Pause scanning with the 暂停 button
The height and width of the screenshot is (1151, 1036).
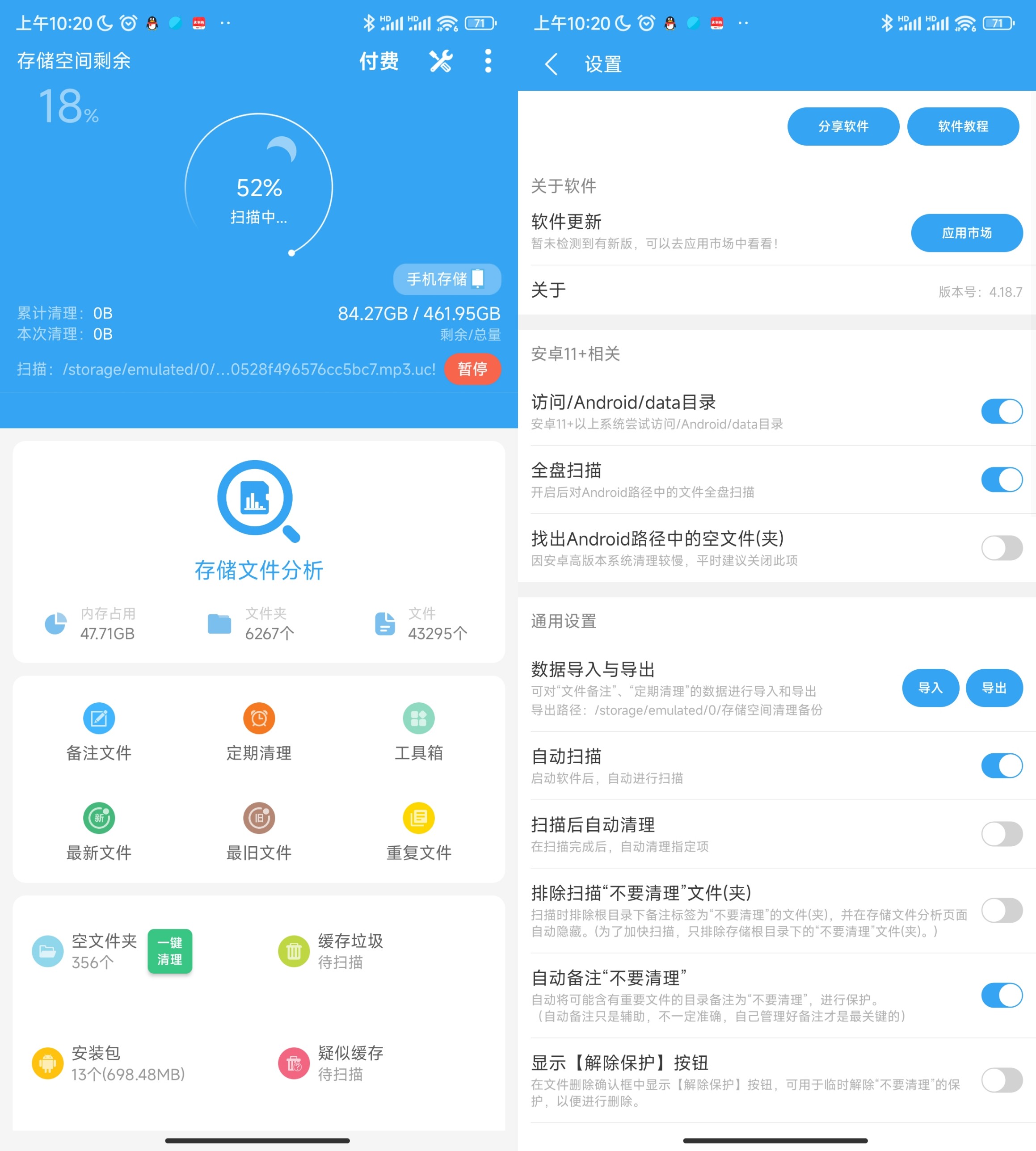coord(472,369)
